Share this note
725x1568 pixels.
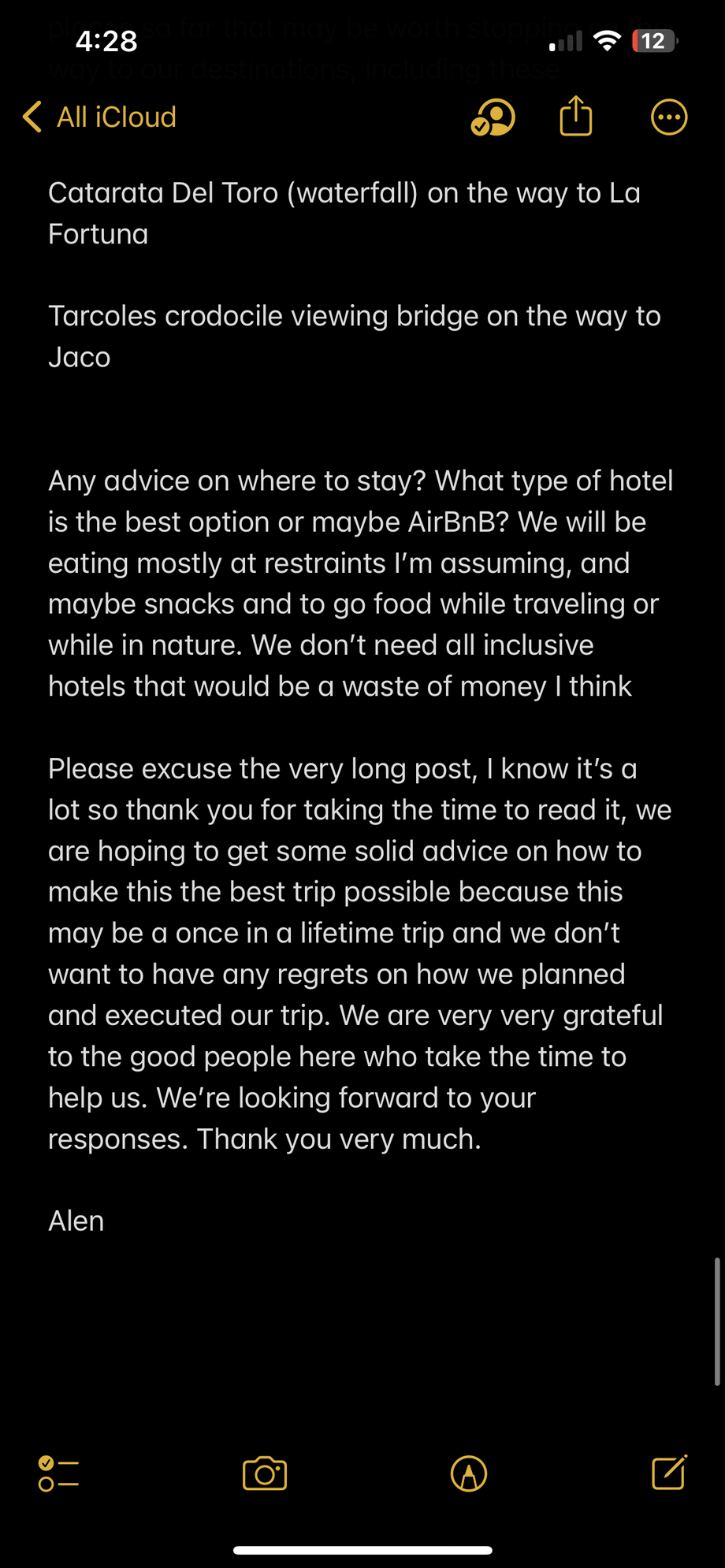coord(576,117)
